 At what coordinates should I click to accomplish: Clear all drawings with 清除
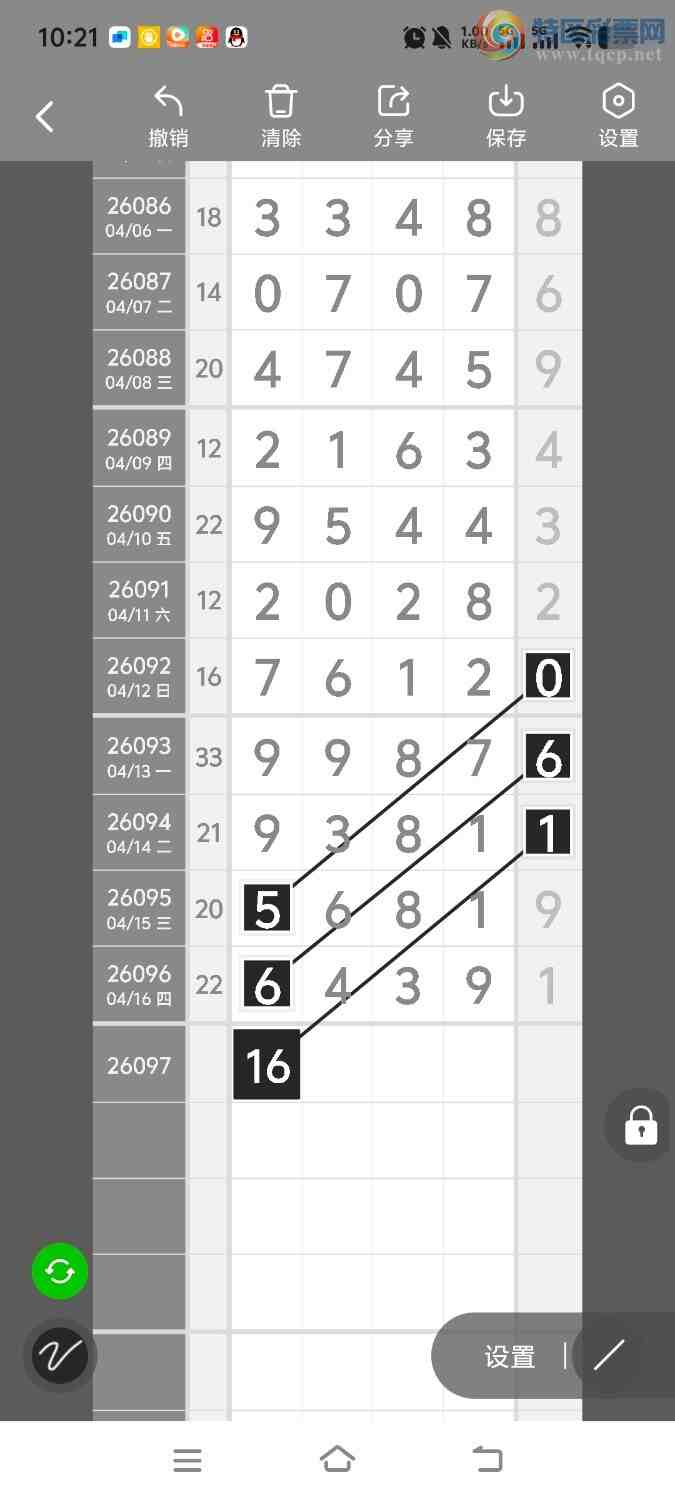click(281, 116)
